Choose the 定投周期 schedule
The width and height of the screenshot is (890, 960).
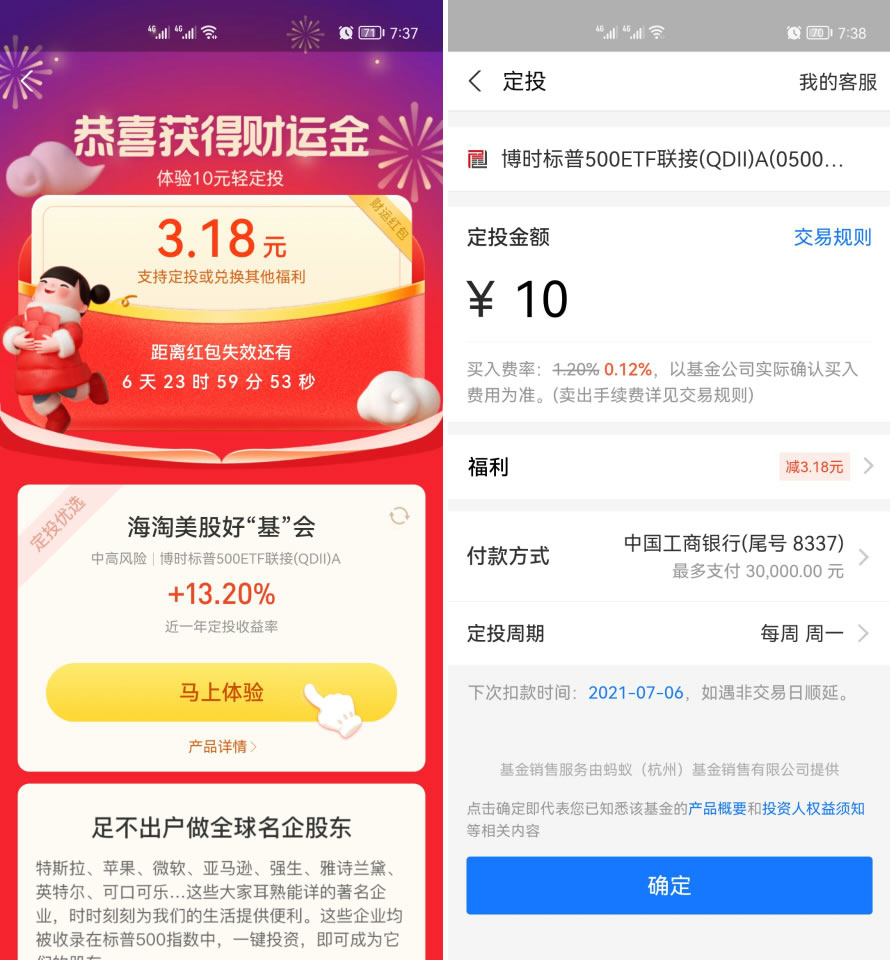coord(668,633)
